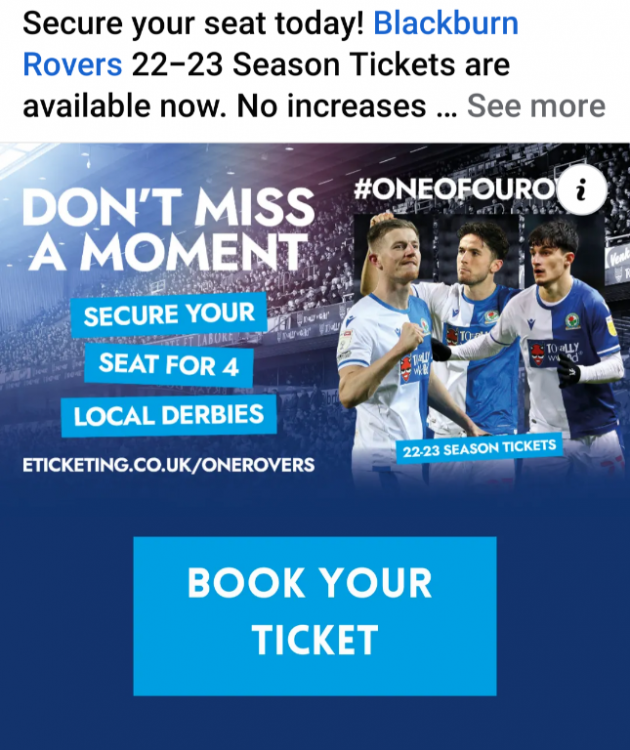Tap the Book Your Ticket button
Image resolution: width=630 pixels, height=750 pixels.
(x=315, y=615)
